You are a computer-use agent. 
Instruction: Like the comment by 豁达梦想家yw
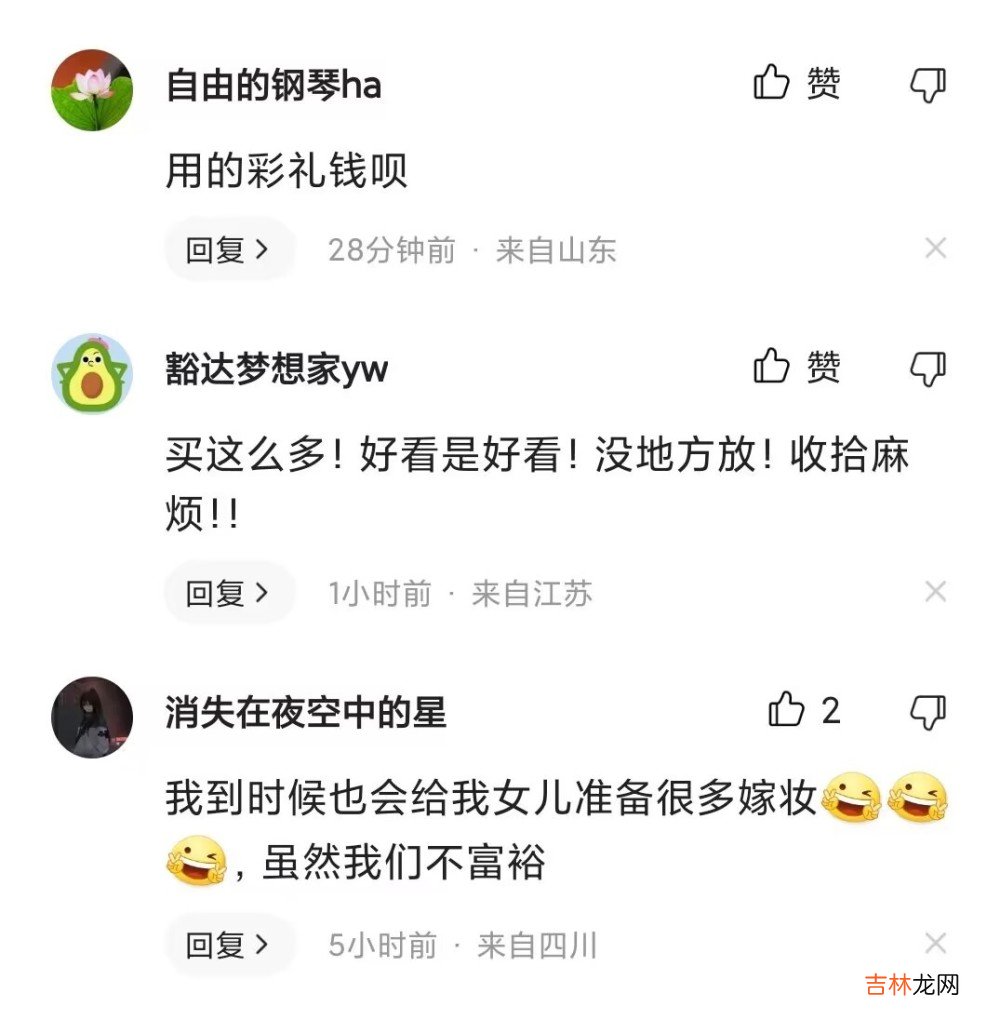point(773,367)
